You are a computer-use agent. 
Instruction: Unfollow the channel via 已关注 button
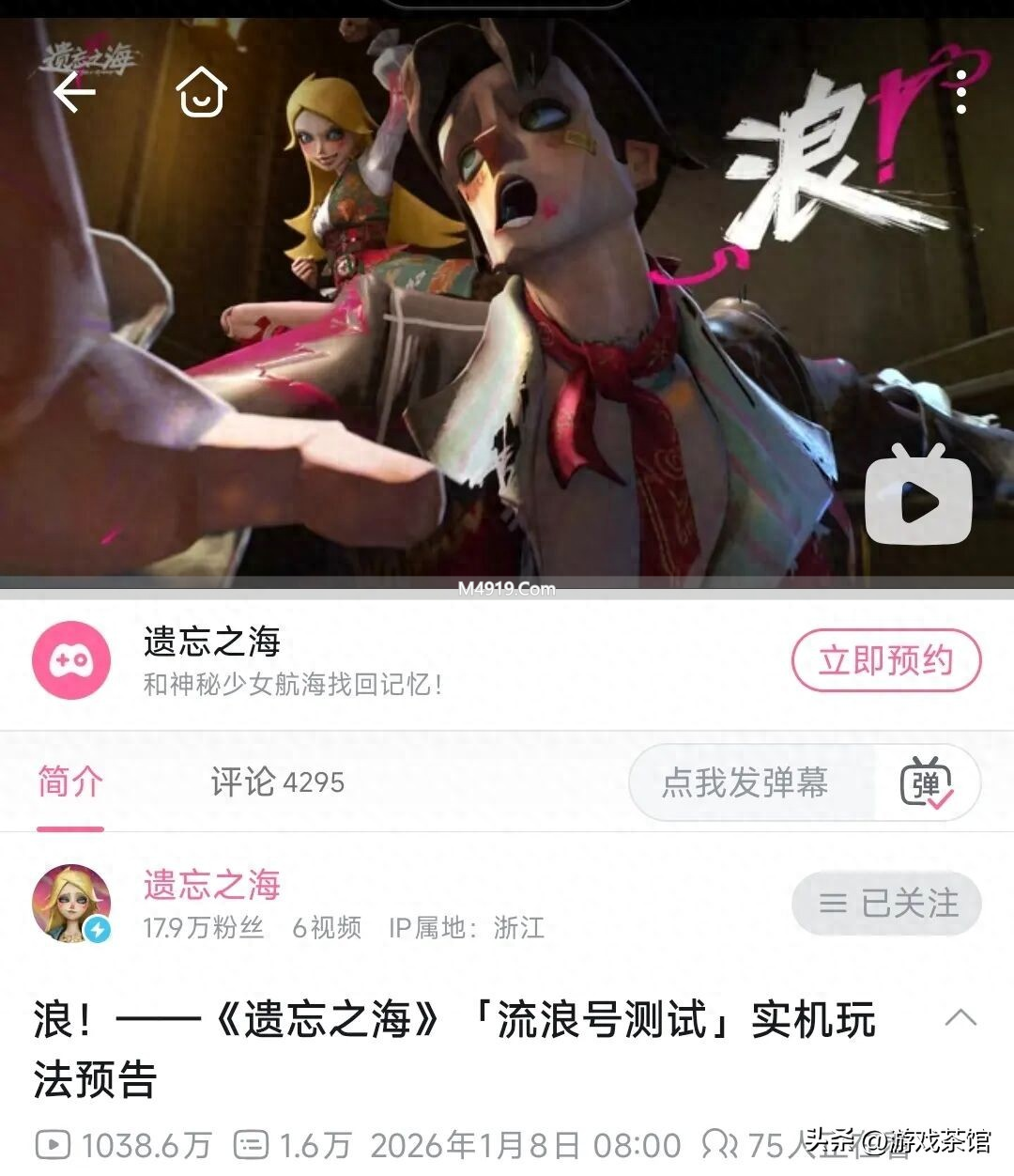[x=886, y=905]
